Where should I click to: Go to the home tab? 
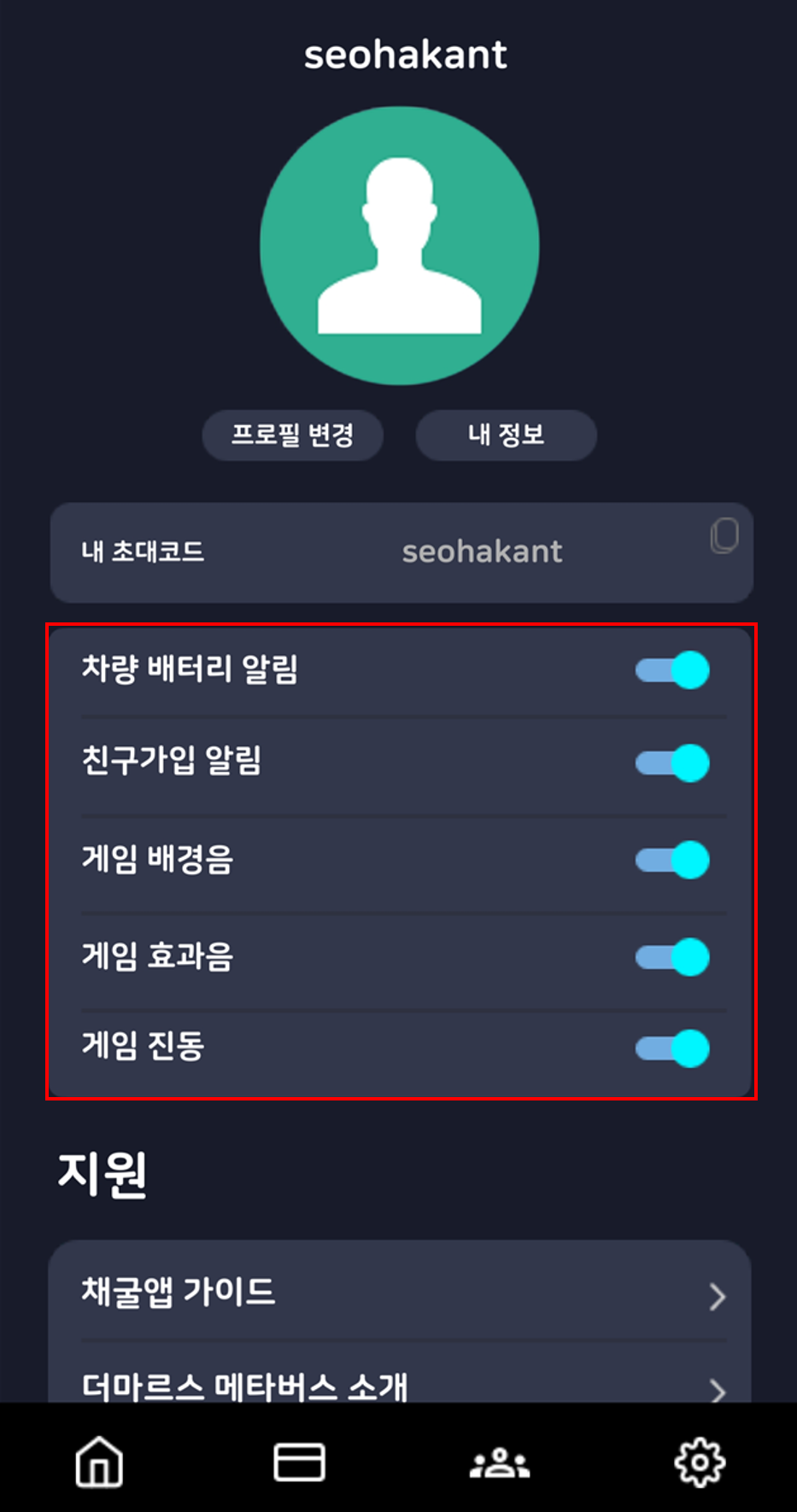point(99,1462)
